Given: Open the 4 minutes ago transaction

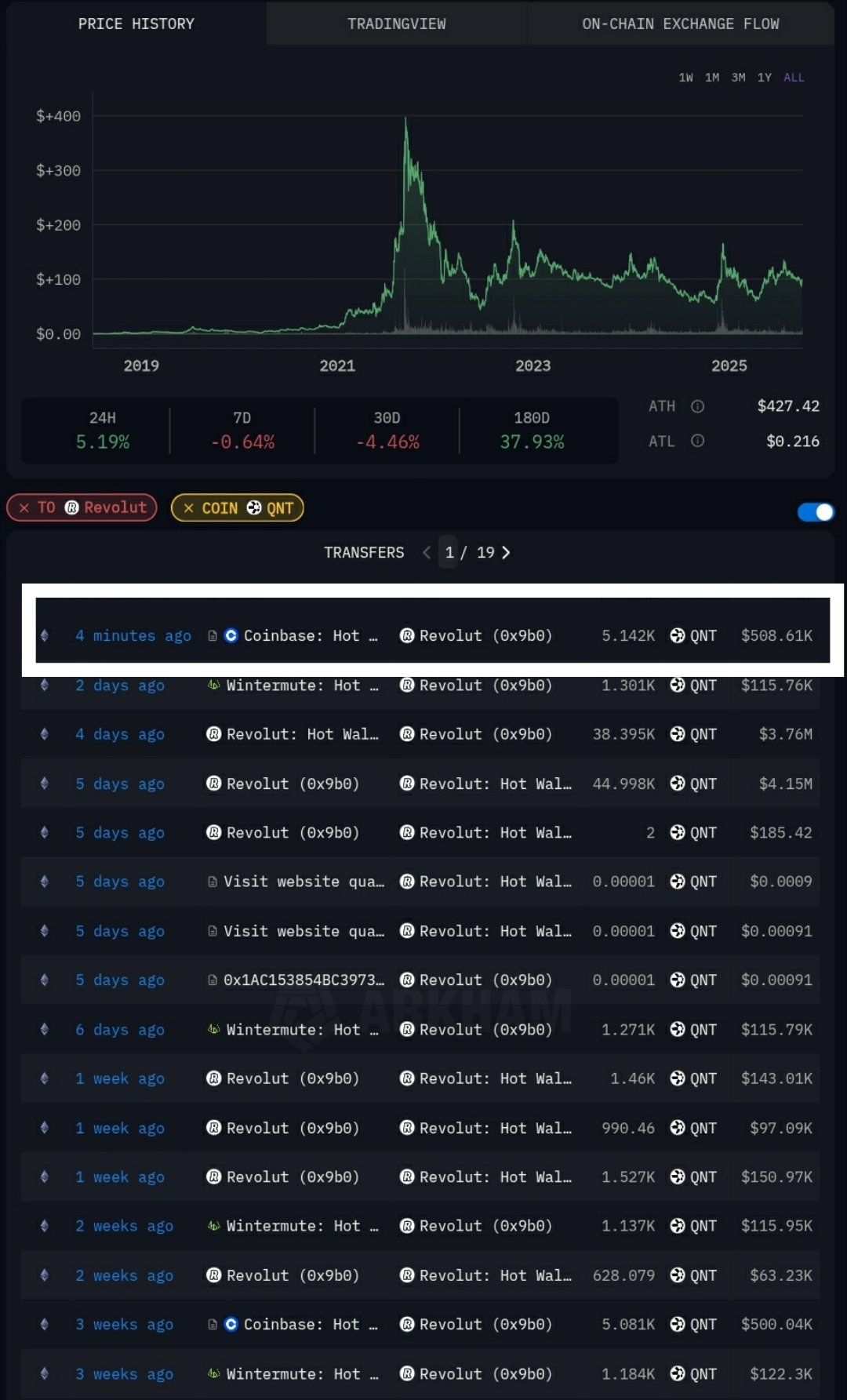Looking at the screenshot, I should click(133, 636).
